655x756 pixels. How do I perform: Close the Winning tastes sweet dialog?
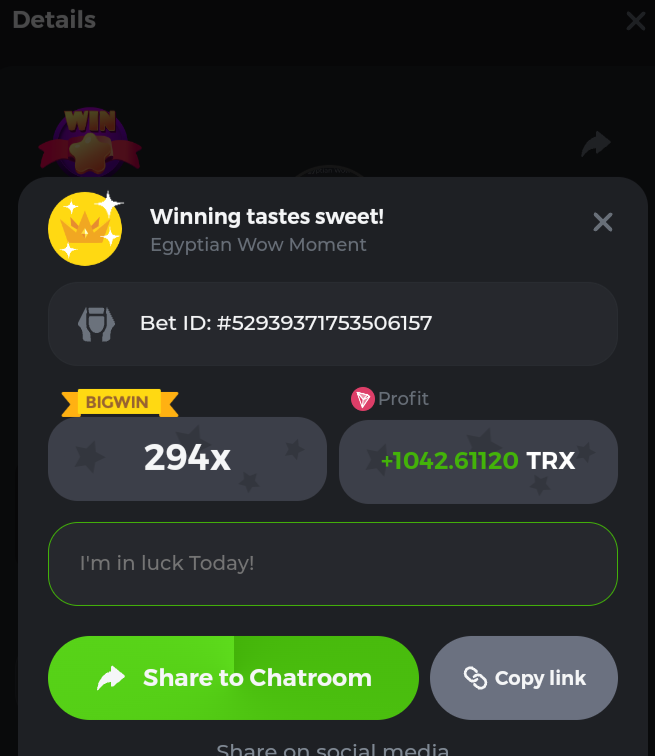(x=602, y=222)
